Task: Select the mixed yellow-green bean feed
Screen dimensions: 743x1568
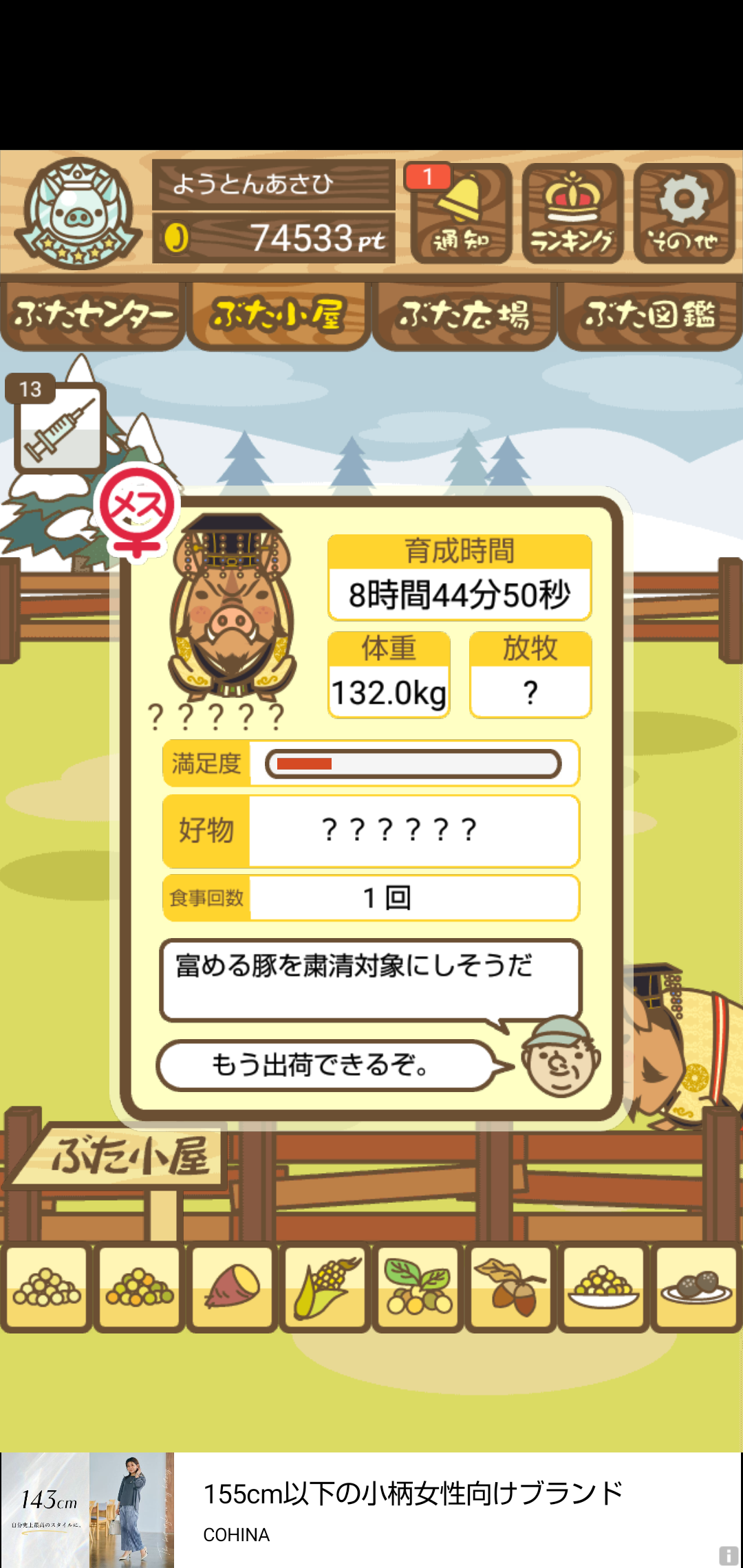Action: [x=140, y=1287]
